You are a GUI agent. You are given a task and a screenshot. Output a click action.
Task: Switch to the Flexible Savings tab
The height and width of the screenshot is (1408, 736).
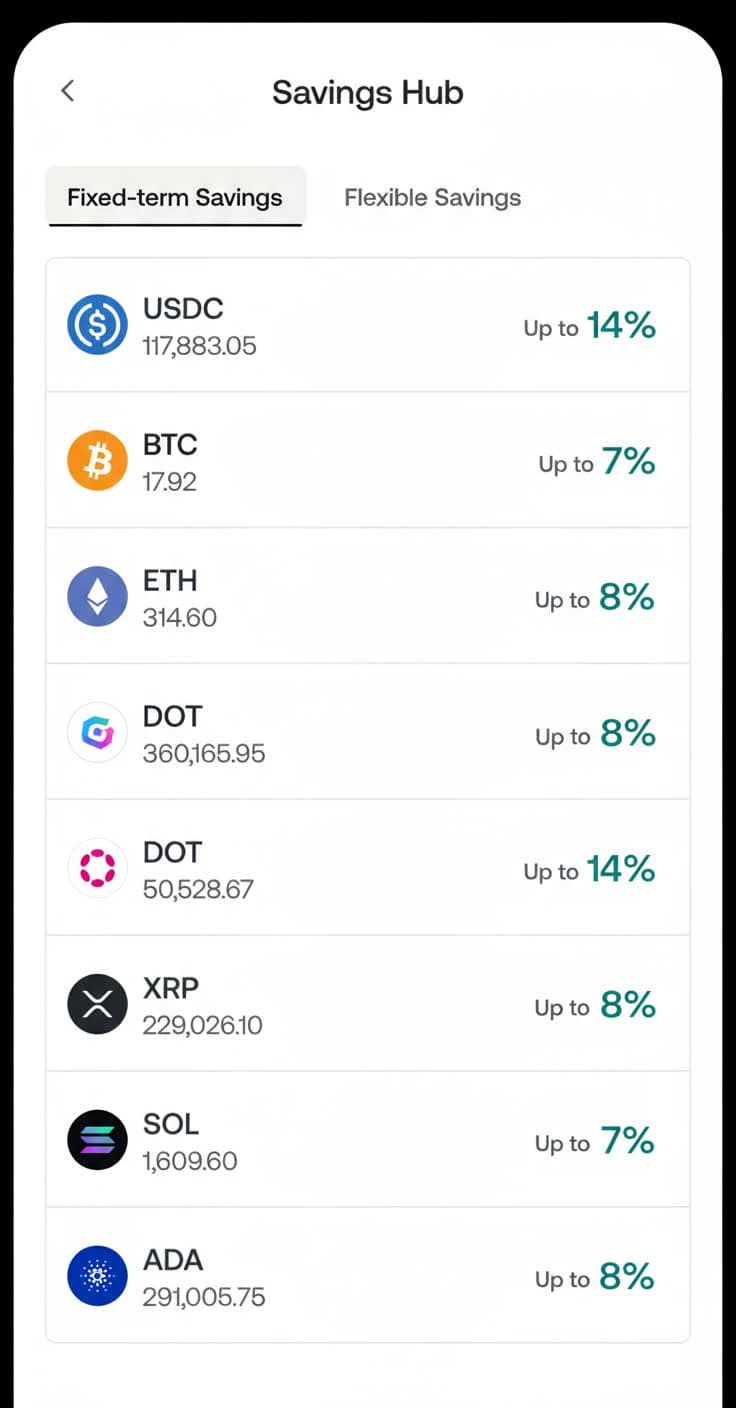pyautogui.click(x=432, y=197)
